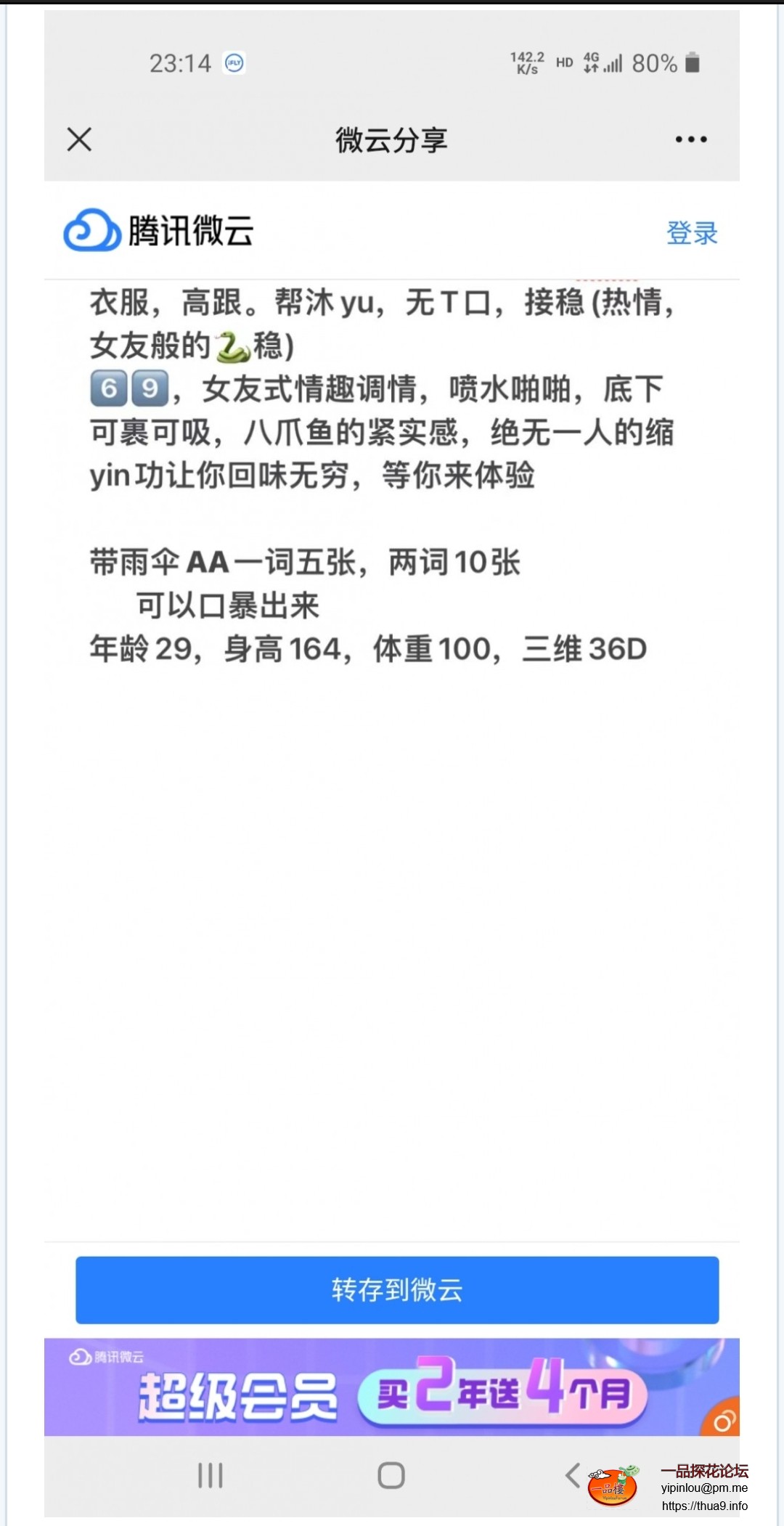The image size is (784, 1526).
Task: Close the 微云分享 share page
Action: (x=80, y=139)
